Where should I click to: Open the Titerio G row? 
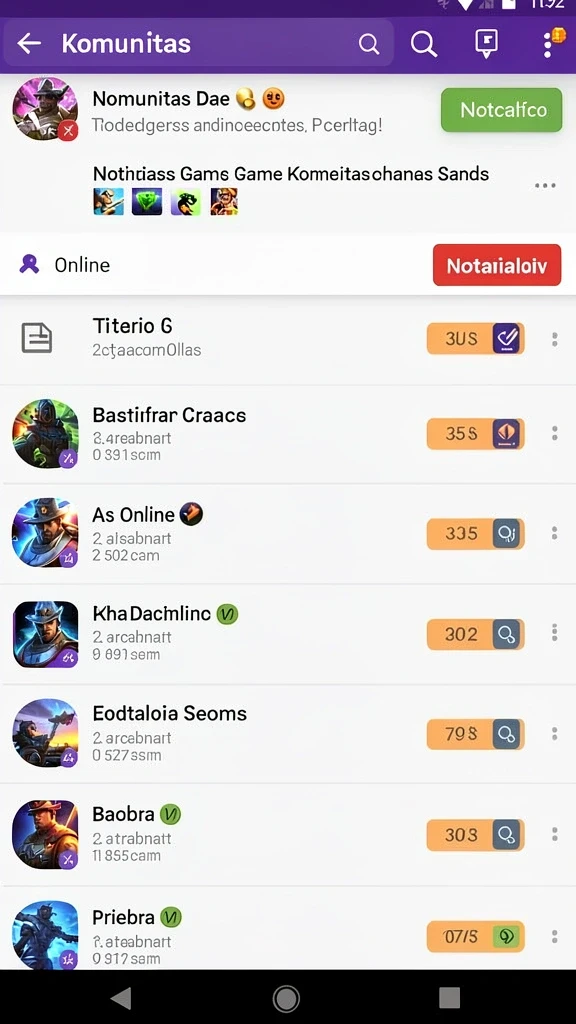click(288, 338)
